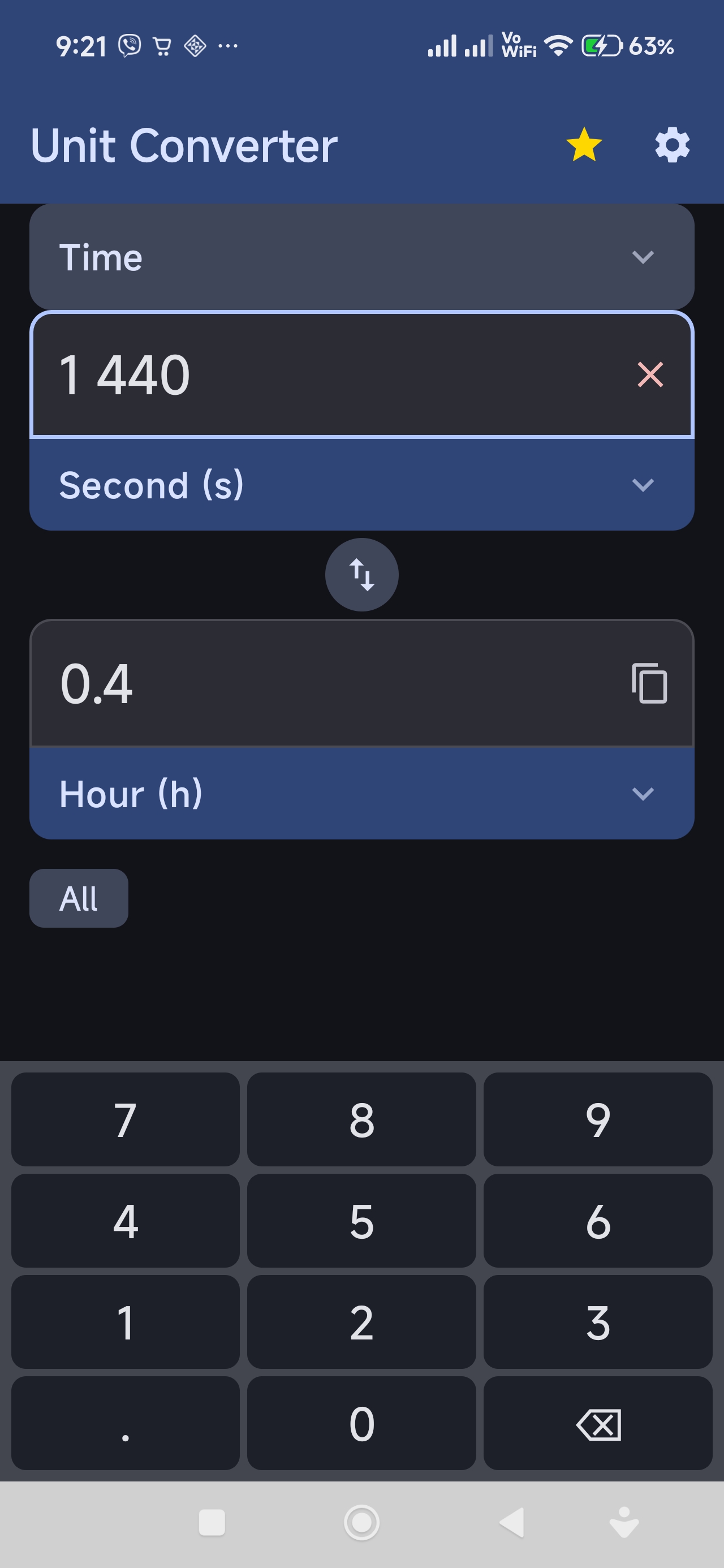Enter digit 5 on the keypad
Viewport: 724px width, 1568px height.
361,1221
